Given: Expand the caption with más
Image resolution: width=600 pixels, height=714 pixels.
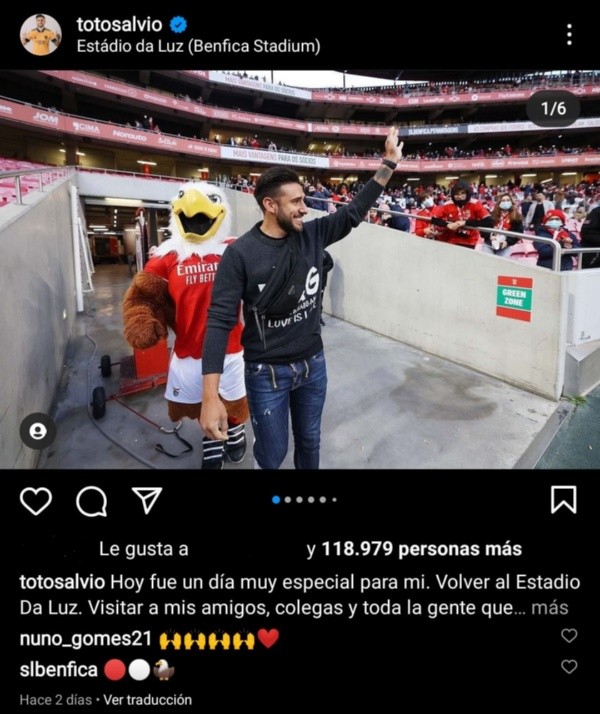Looking at the screenshot, I should click(550, 608).
